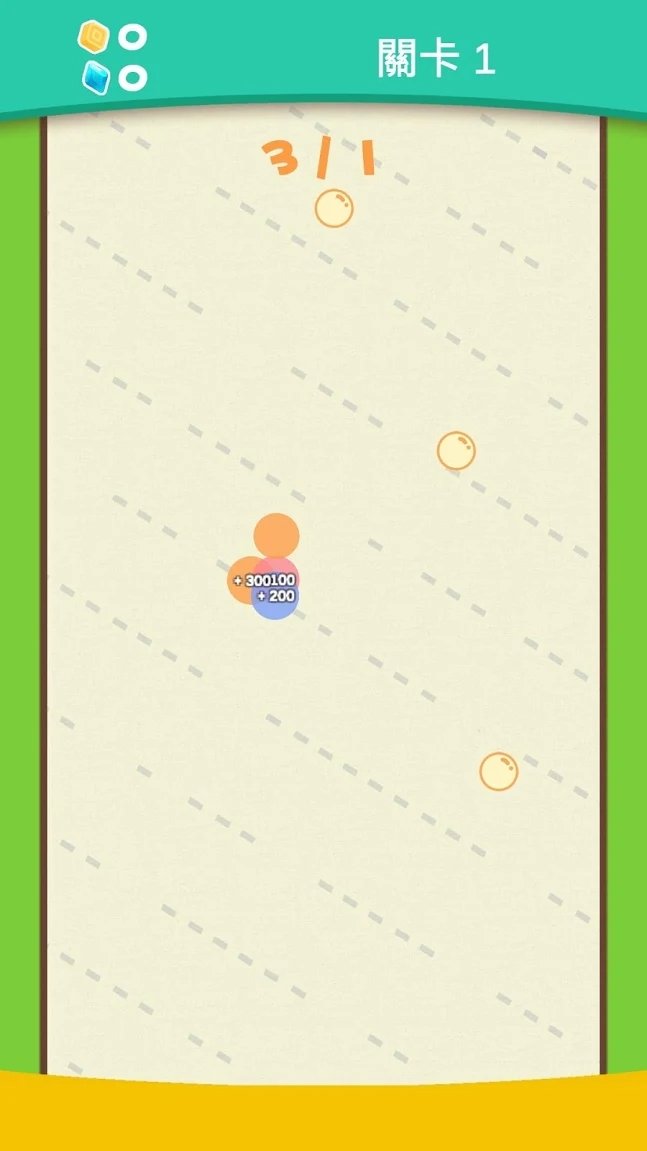Tap the bubble beneath the 3/1 counter

[334, 208]
